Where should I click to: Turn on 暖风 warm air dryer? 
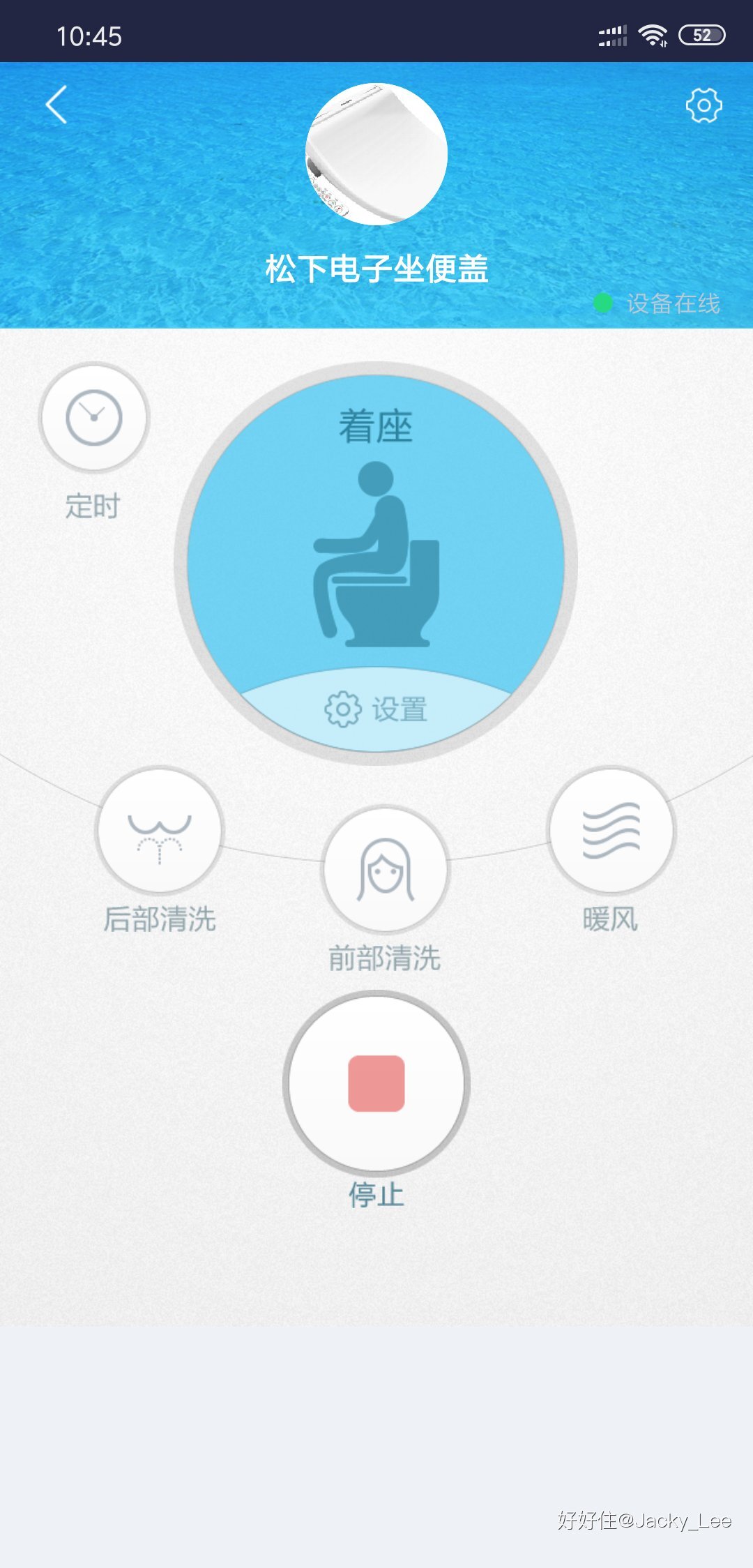[611, 830]
